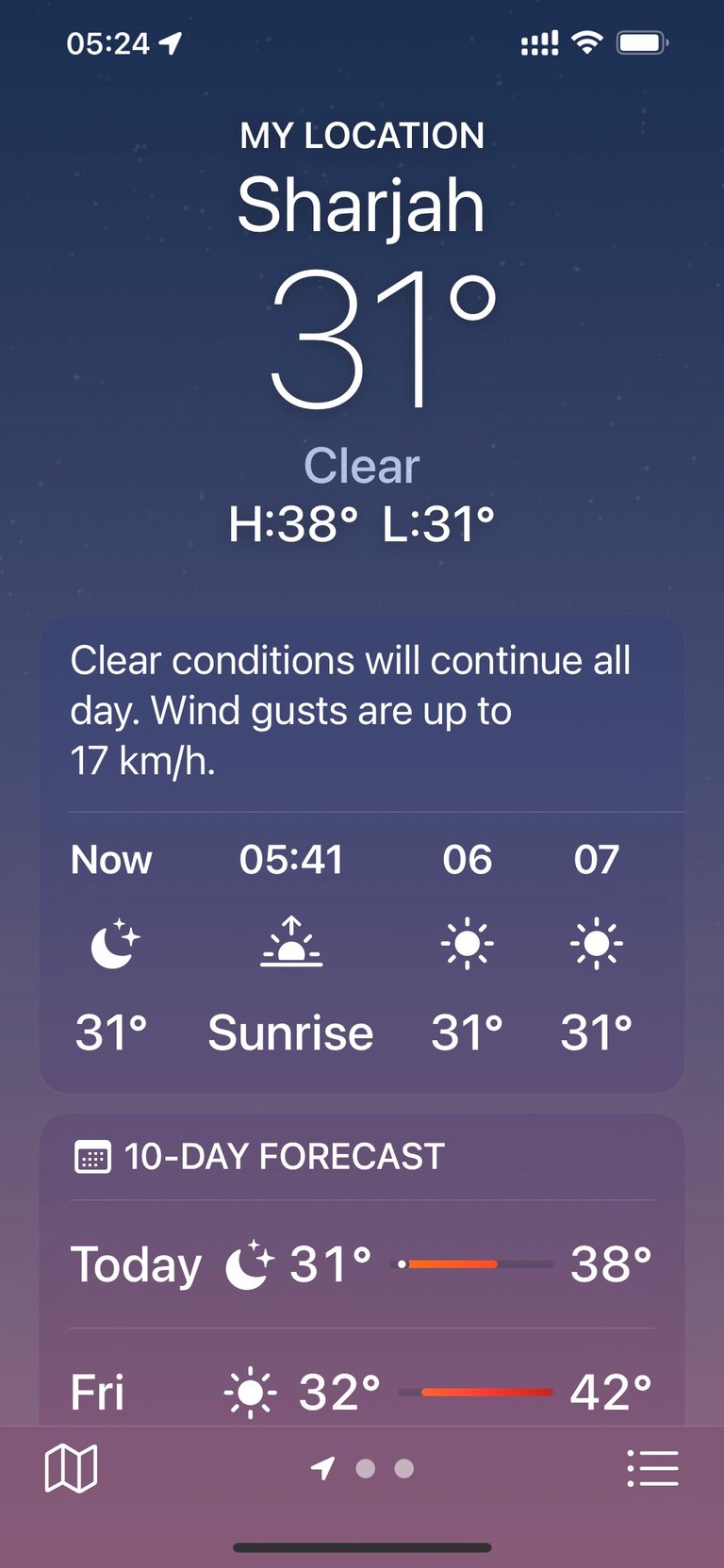724x1568 pixels.
Task: Select the current location page indicator
Action: [x=322, y=1468]
